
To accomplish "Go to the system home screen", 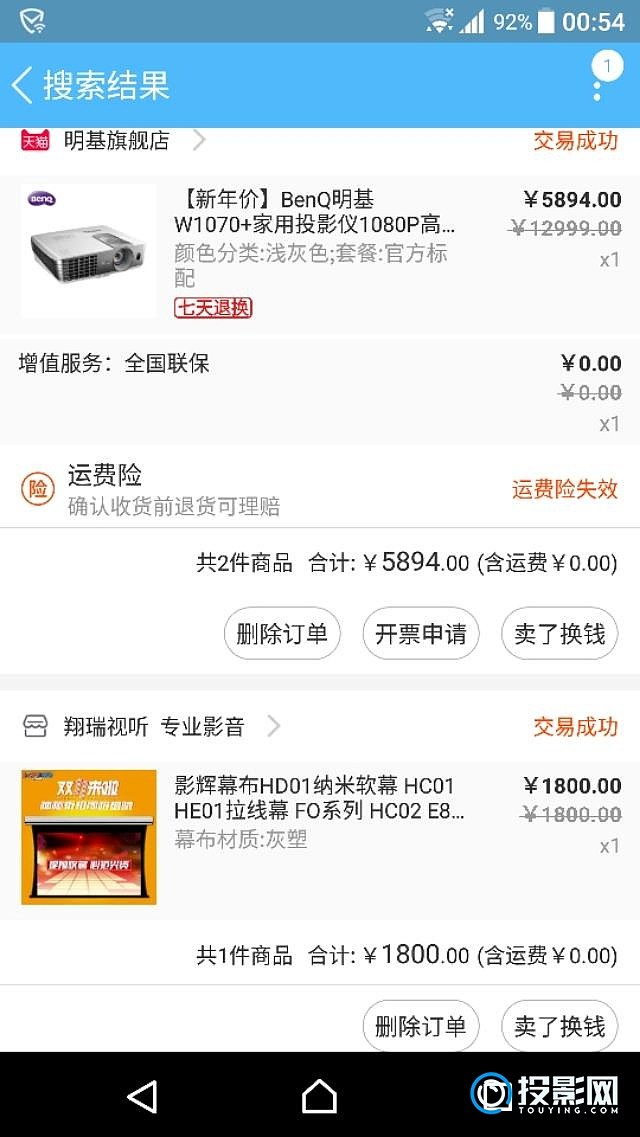I will point(319,1096).
